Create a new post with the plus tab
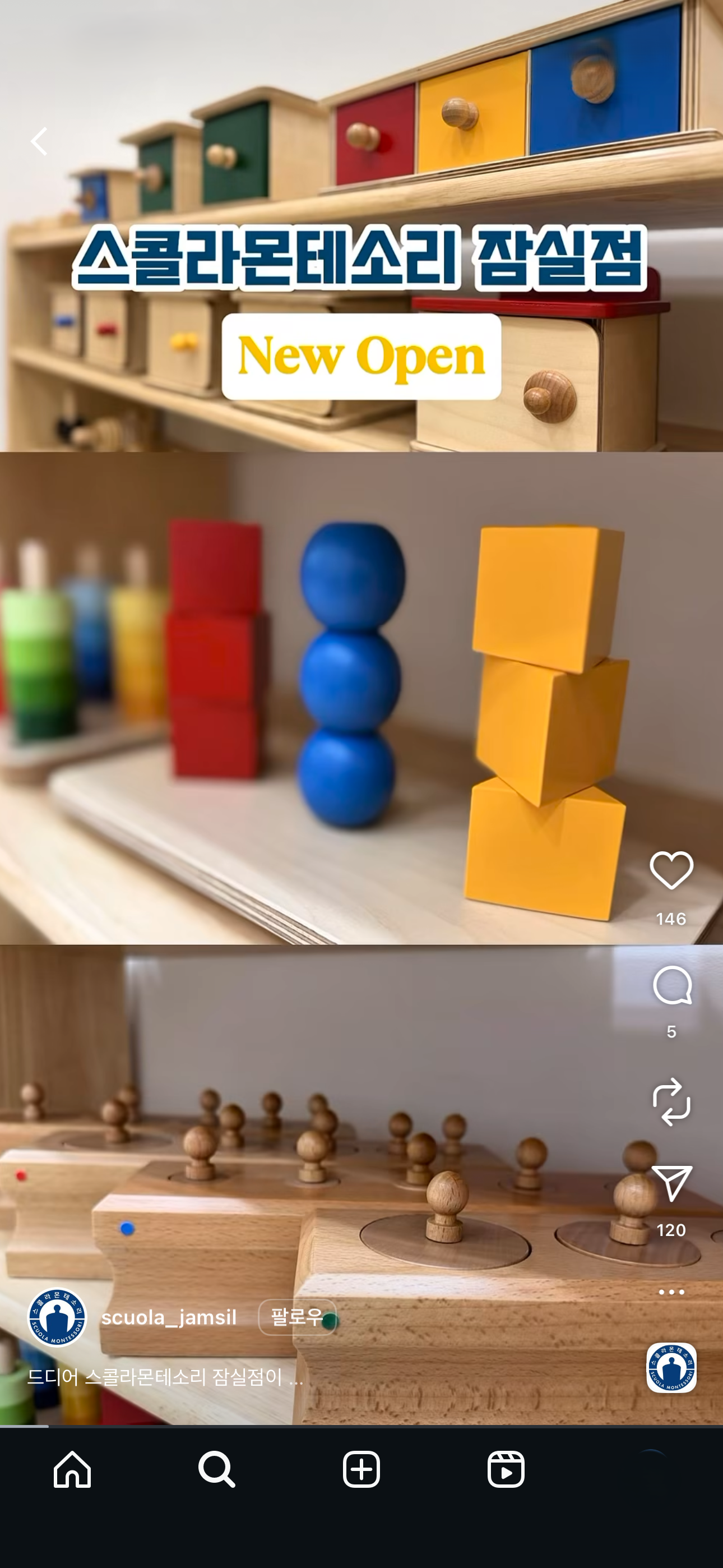The image size is (723, 1568). [361, 1469]
